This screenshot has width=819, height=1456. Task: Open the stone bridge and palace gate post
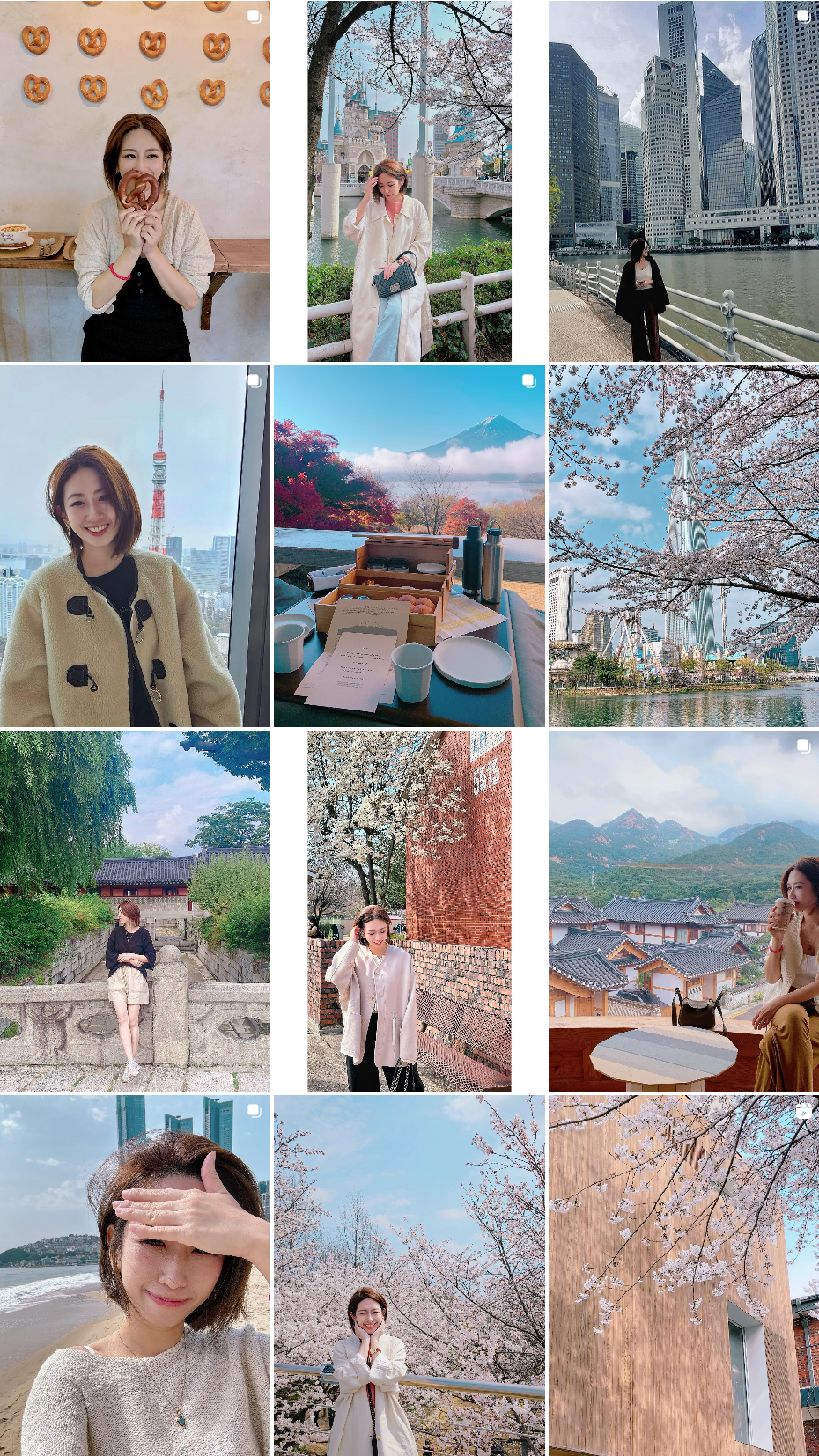pos(135,911)
